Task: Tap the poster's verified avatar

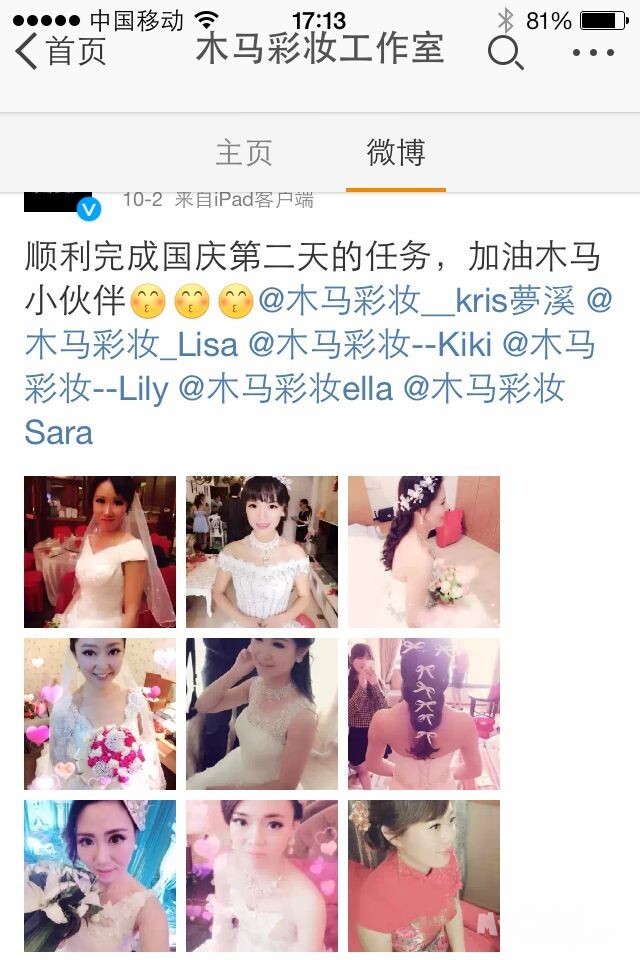Action: coord(62,205)
